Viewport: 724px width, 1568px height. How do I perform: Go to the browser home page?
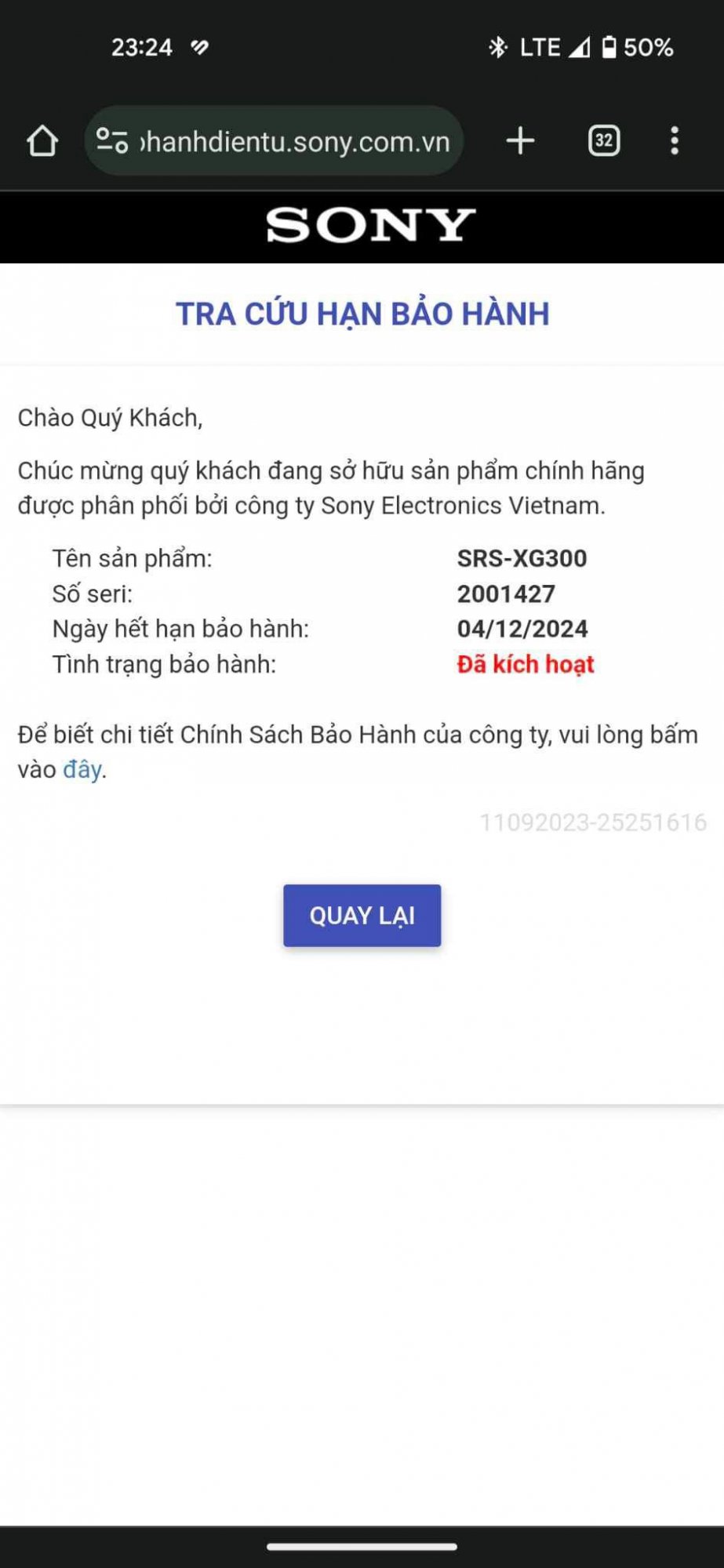[42, 142]
